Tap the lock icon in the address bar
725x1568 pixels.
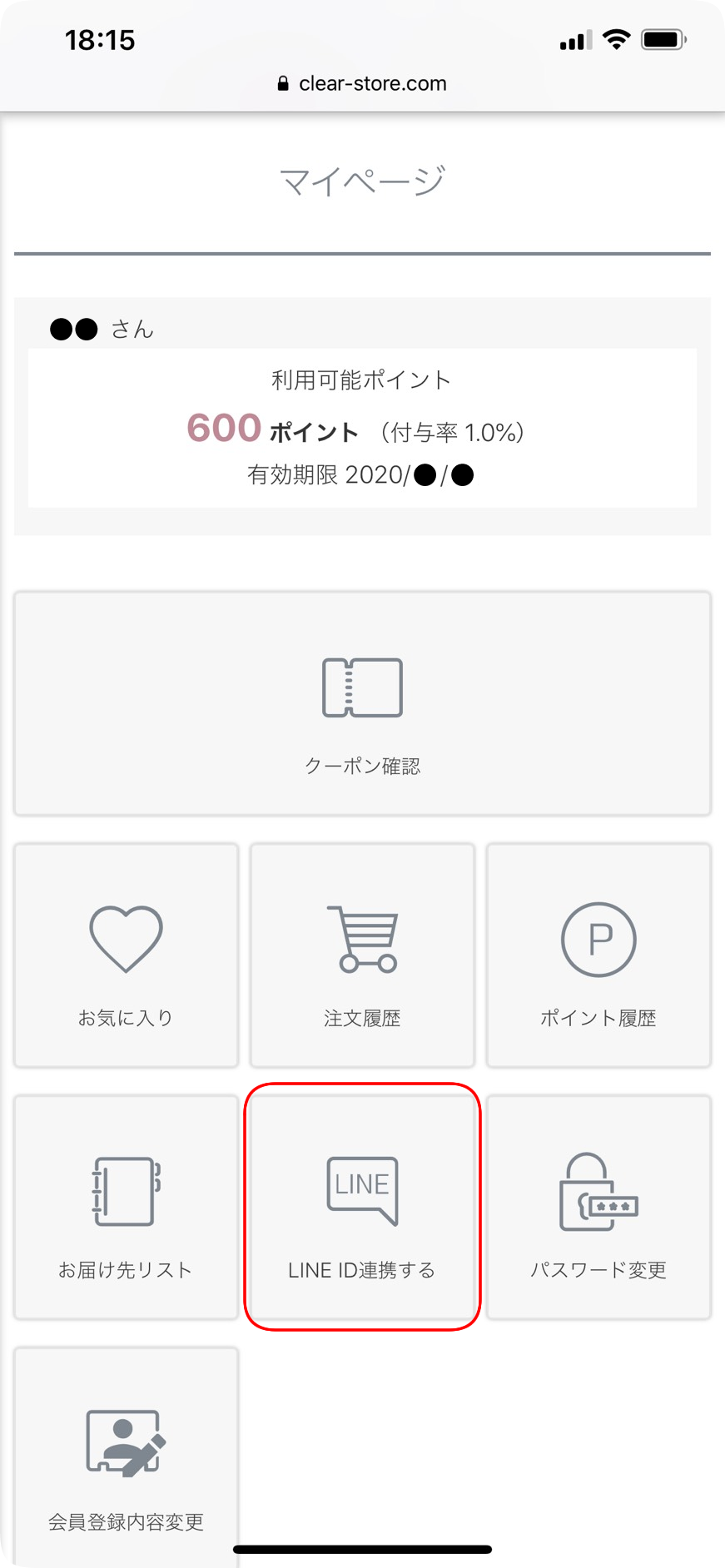[x=282, y=83]
